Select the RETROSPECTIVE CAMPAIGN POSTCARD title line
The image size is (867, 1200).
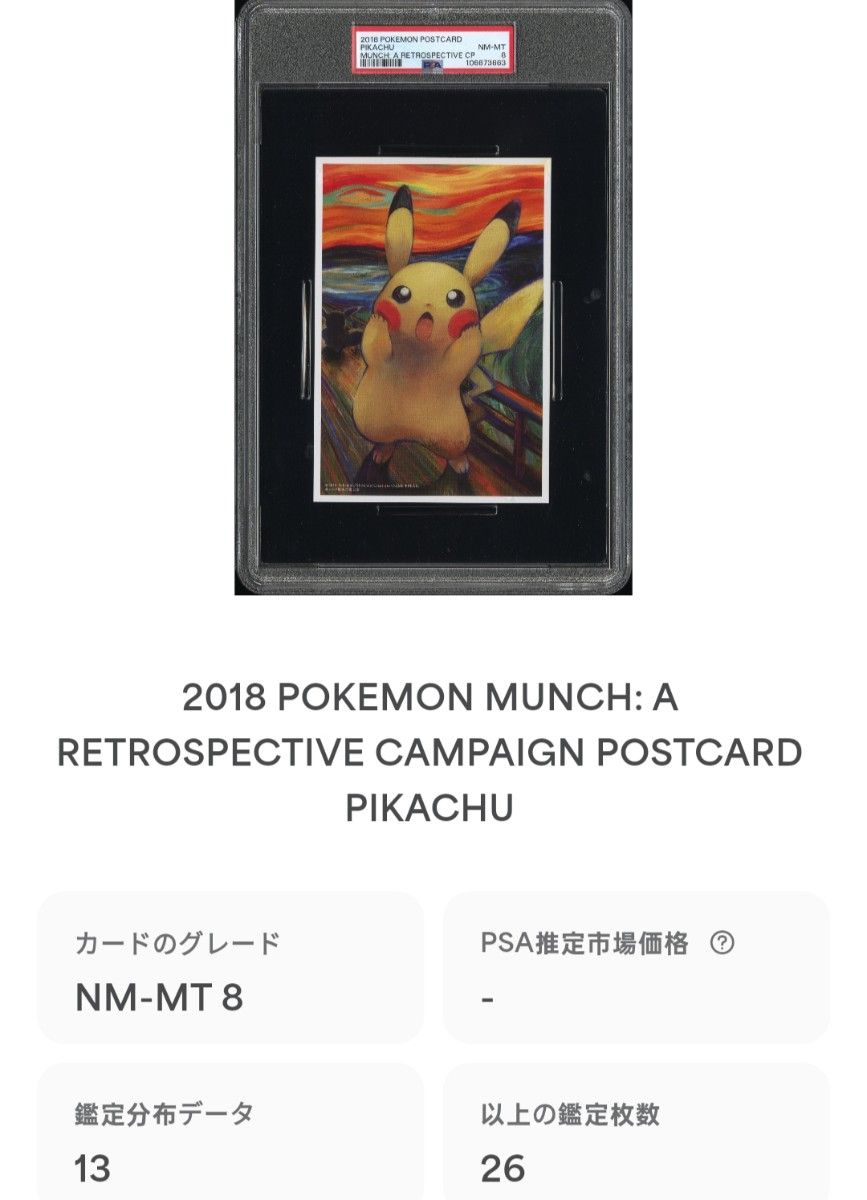pyautogui.click(x=433, y=752)
